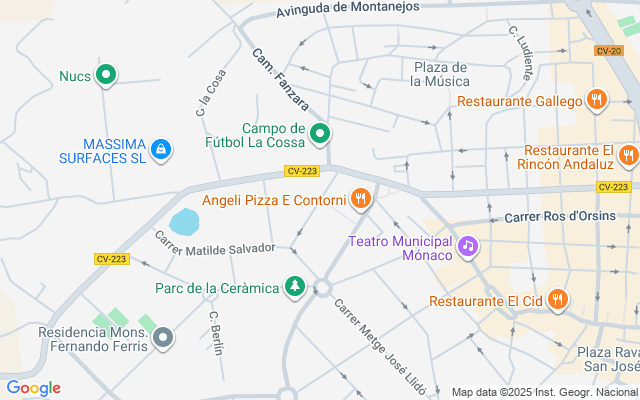Select the MASSIMA SURFACES SL pin
Viewport: 640px width, 400px height.
point(160,150)
